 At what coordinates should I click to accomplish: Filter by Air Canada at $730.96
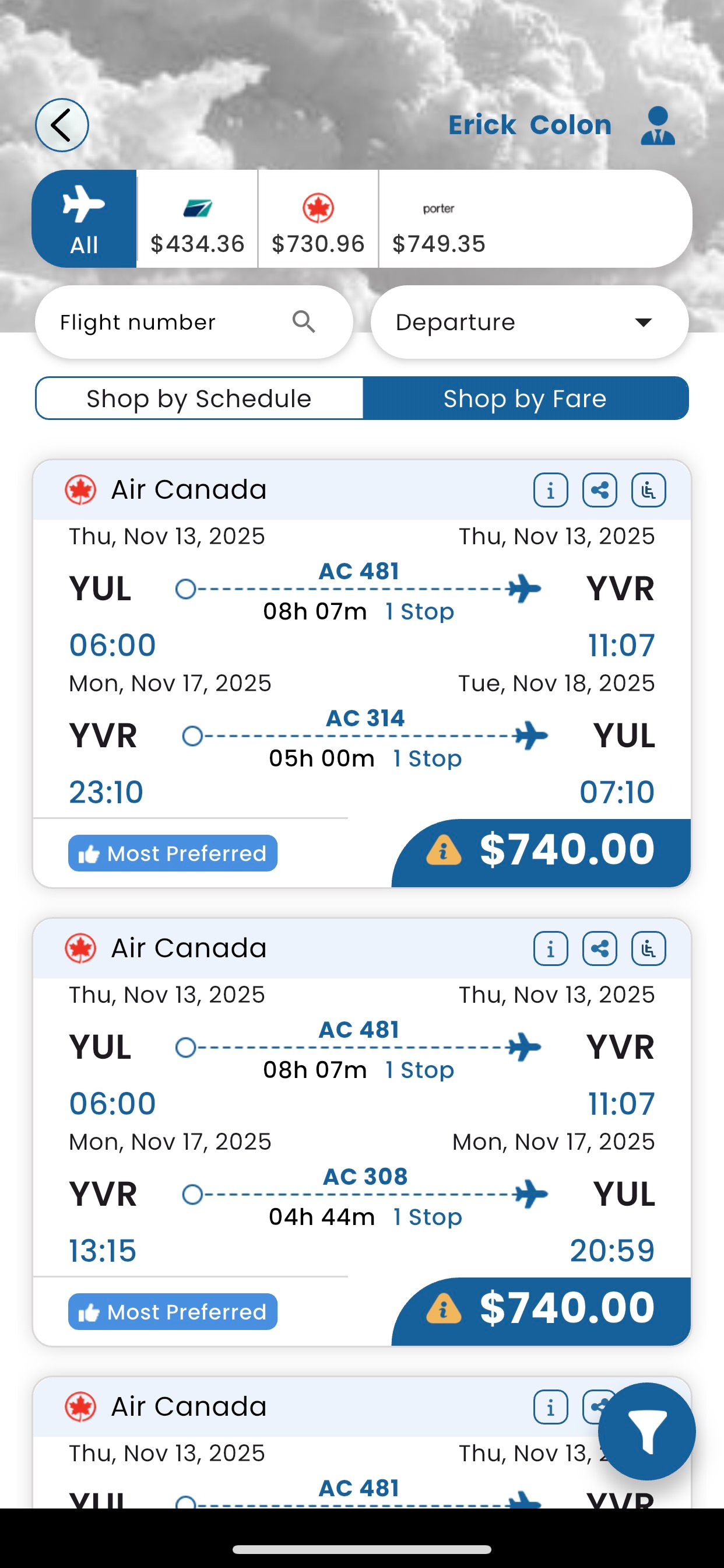(x=318, y=219)
